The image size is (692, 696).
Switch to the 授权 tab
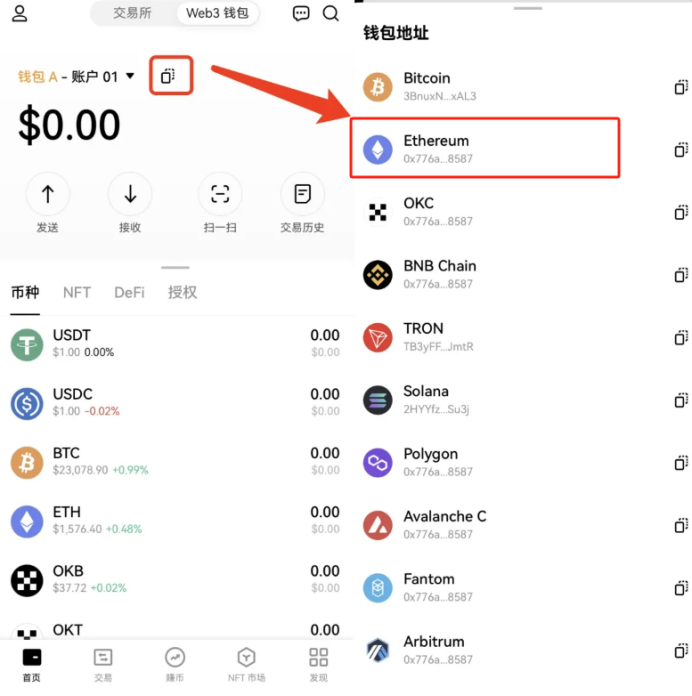(182, 292)
